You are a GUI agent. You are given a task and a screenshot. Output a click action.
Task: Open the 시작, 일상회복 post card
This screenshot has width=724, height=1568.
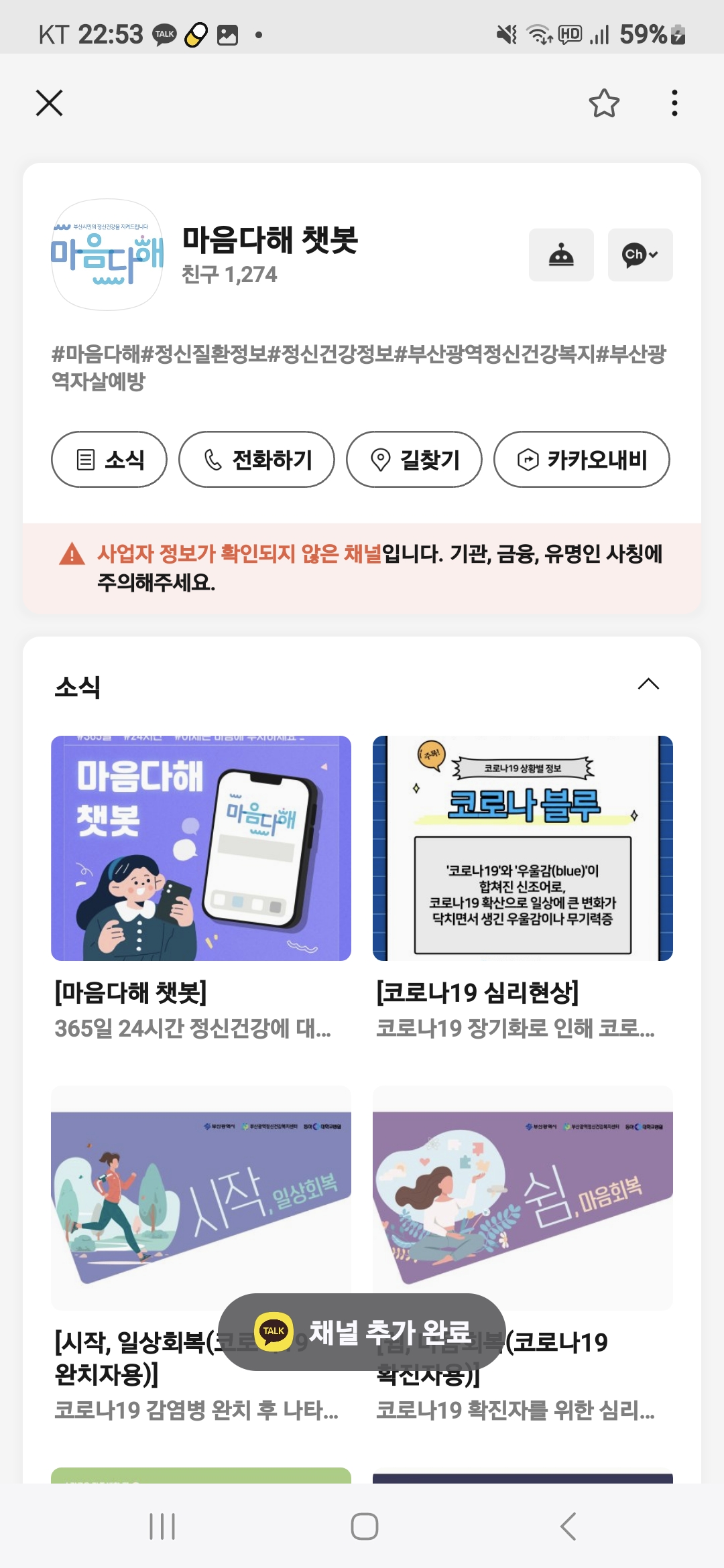pyautogui.click(x=200, y=1197)
